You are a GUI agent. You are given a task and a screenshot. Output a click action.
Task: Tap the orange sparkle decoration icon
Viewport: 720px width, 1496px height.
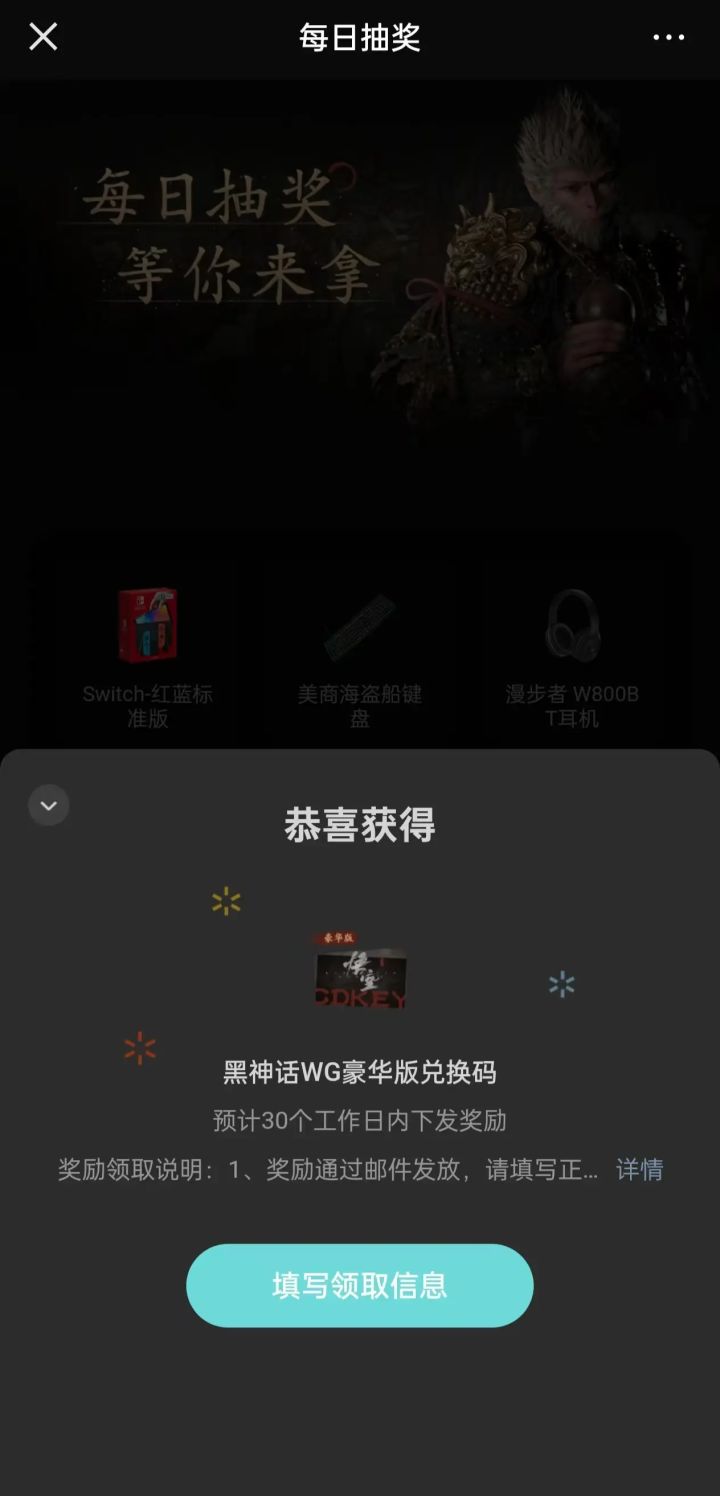pyautogui.click(x=138, y=1048)
